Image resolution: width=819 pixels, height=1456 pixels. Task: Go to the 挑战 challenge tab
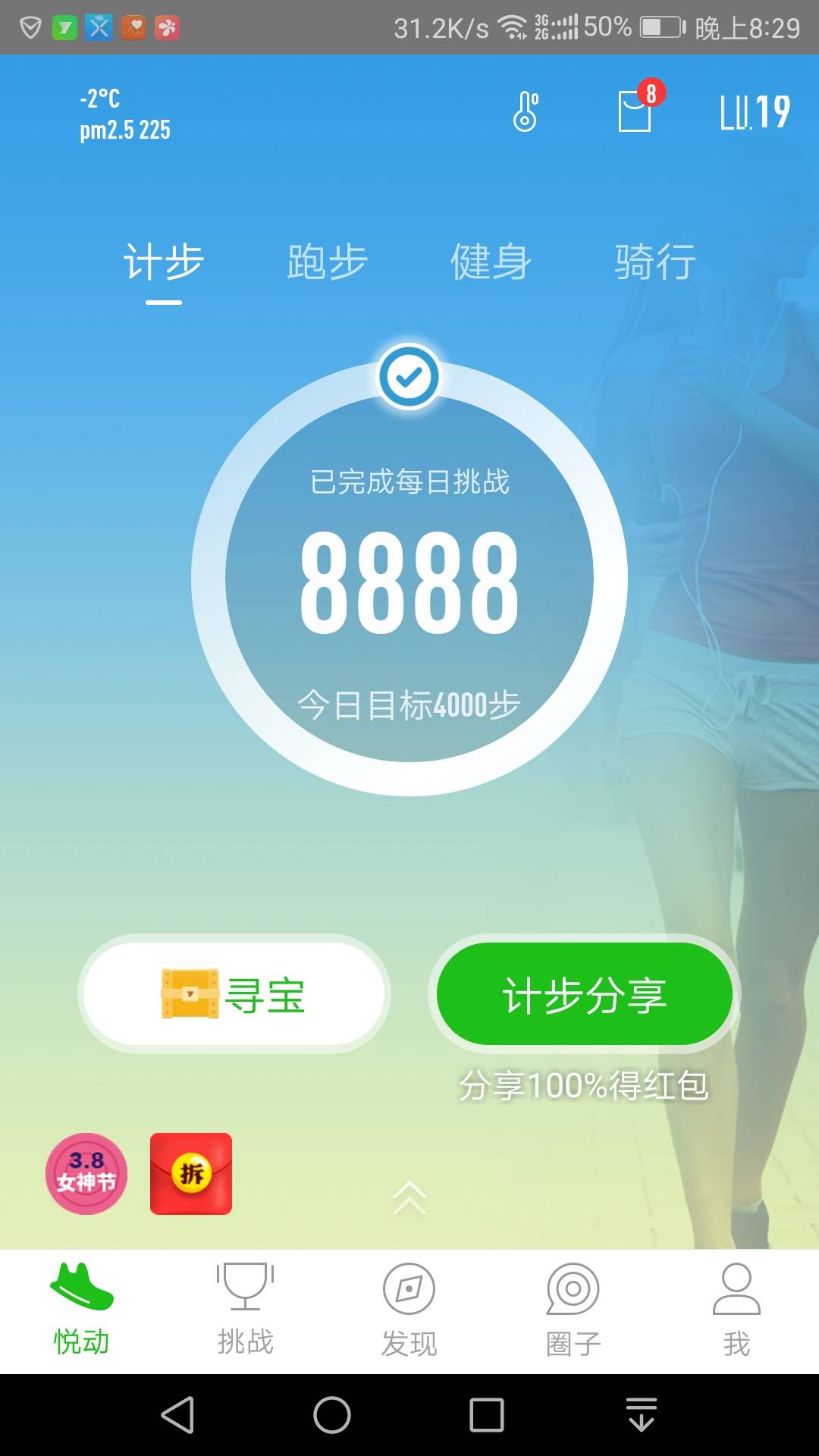pos(245,1310)
